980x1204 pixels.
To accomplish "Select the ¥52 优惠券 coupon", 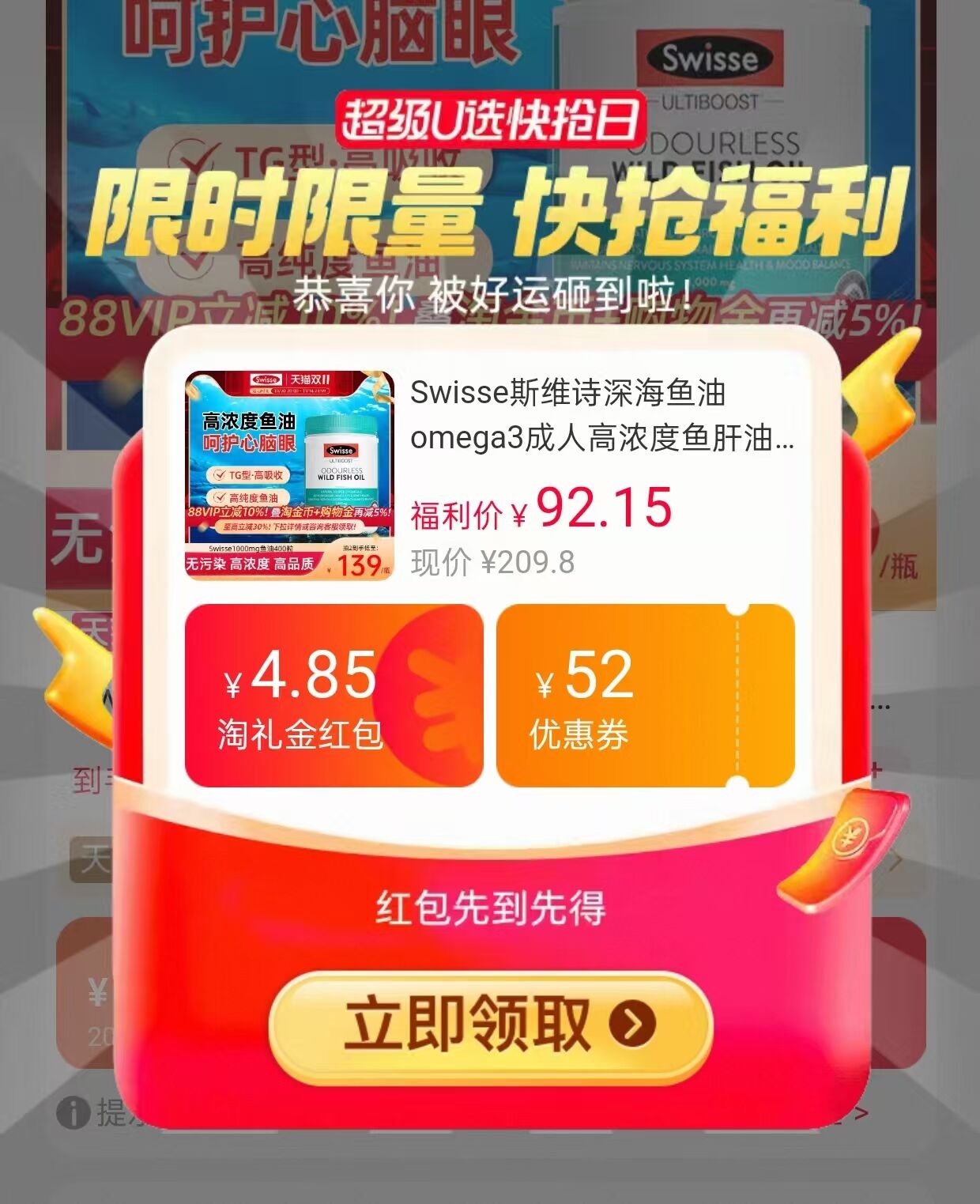I will coord(644,696).
